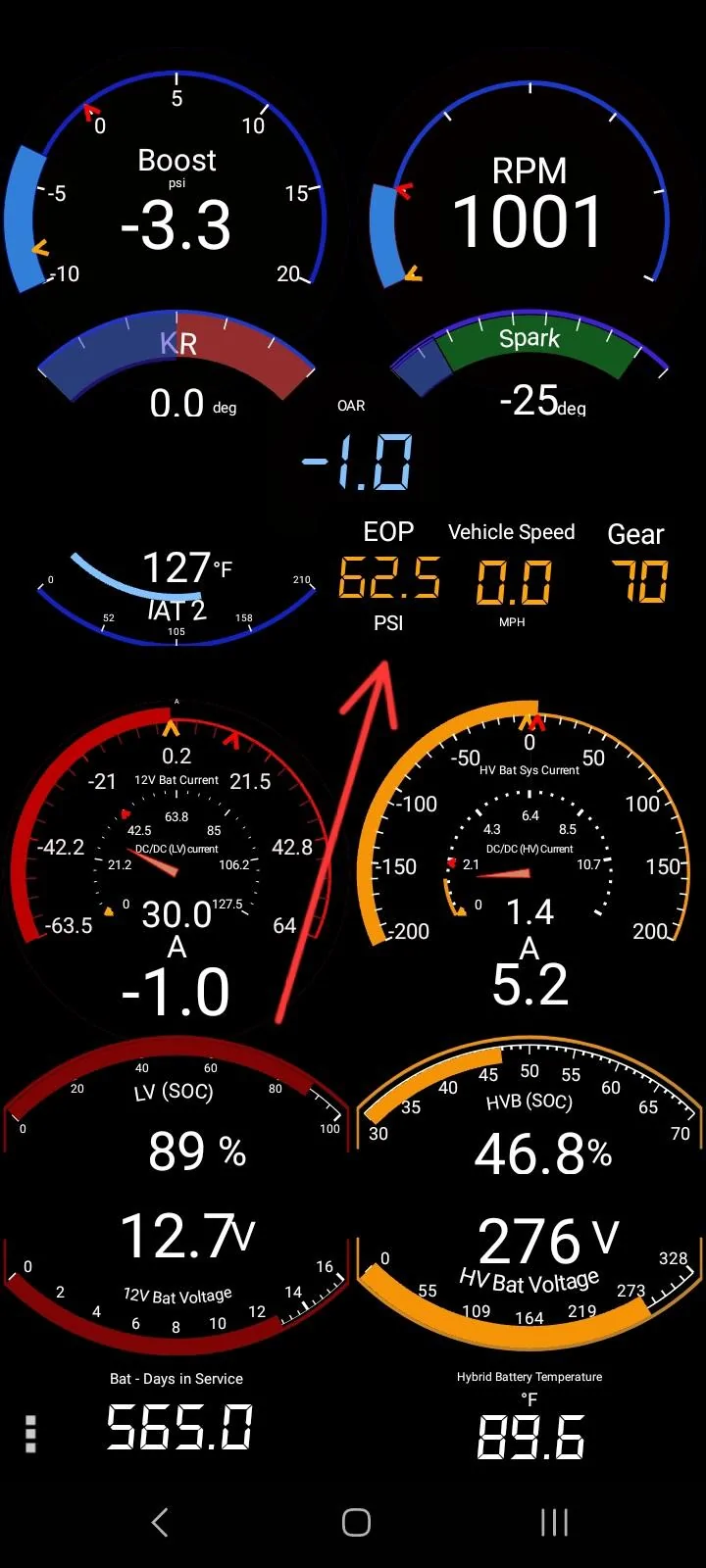Go back using the navigation bar
Screen dimensions: 706x1568
[161, 1522]
